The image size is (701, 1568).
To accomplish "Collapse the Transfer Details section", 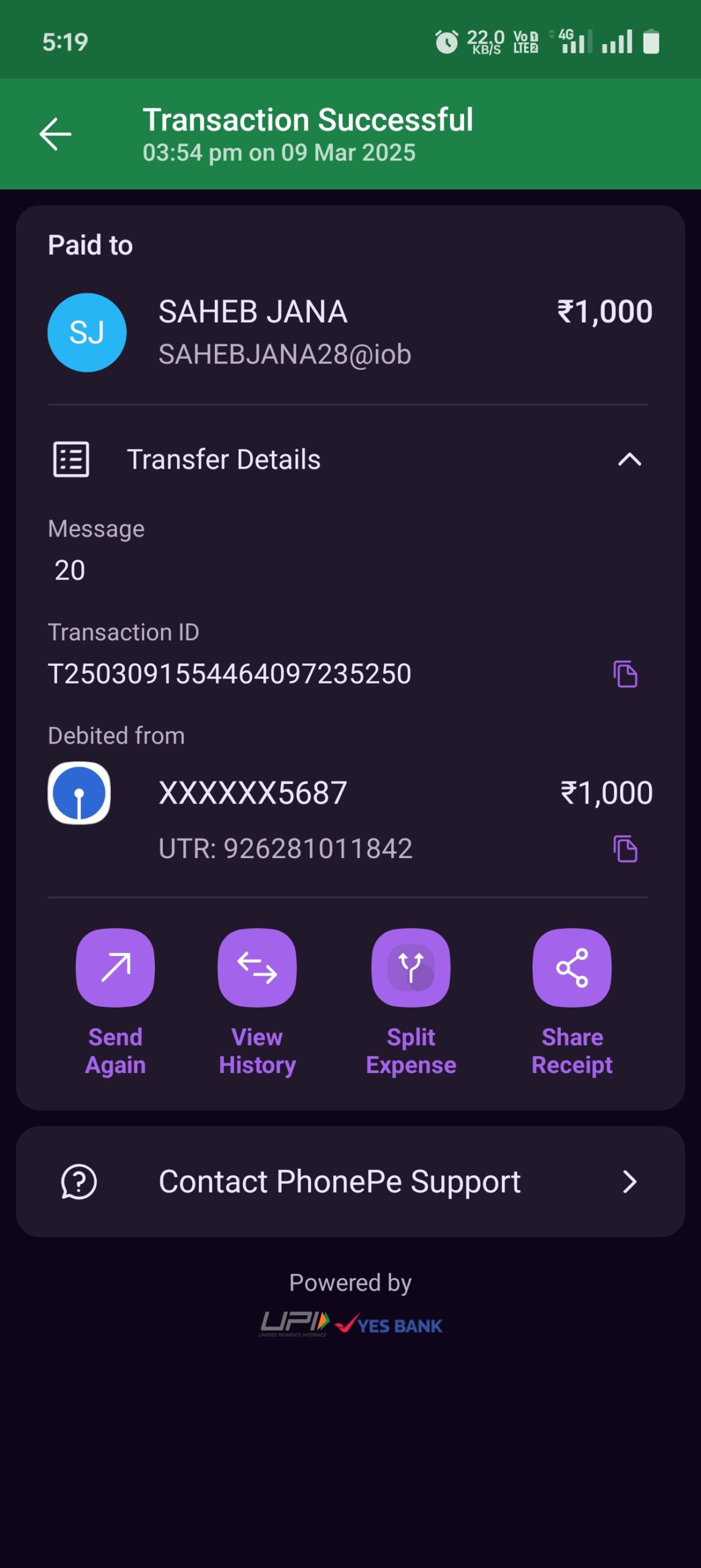I will (x=629, y=460).
